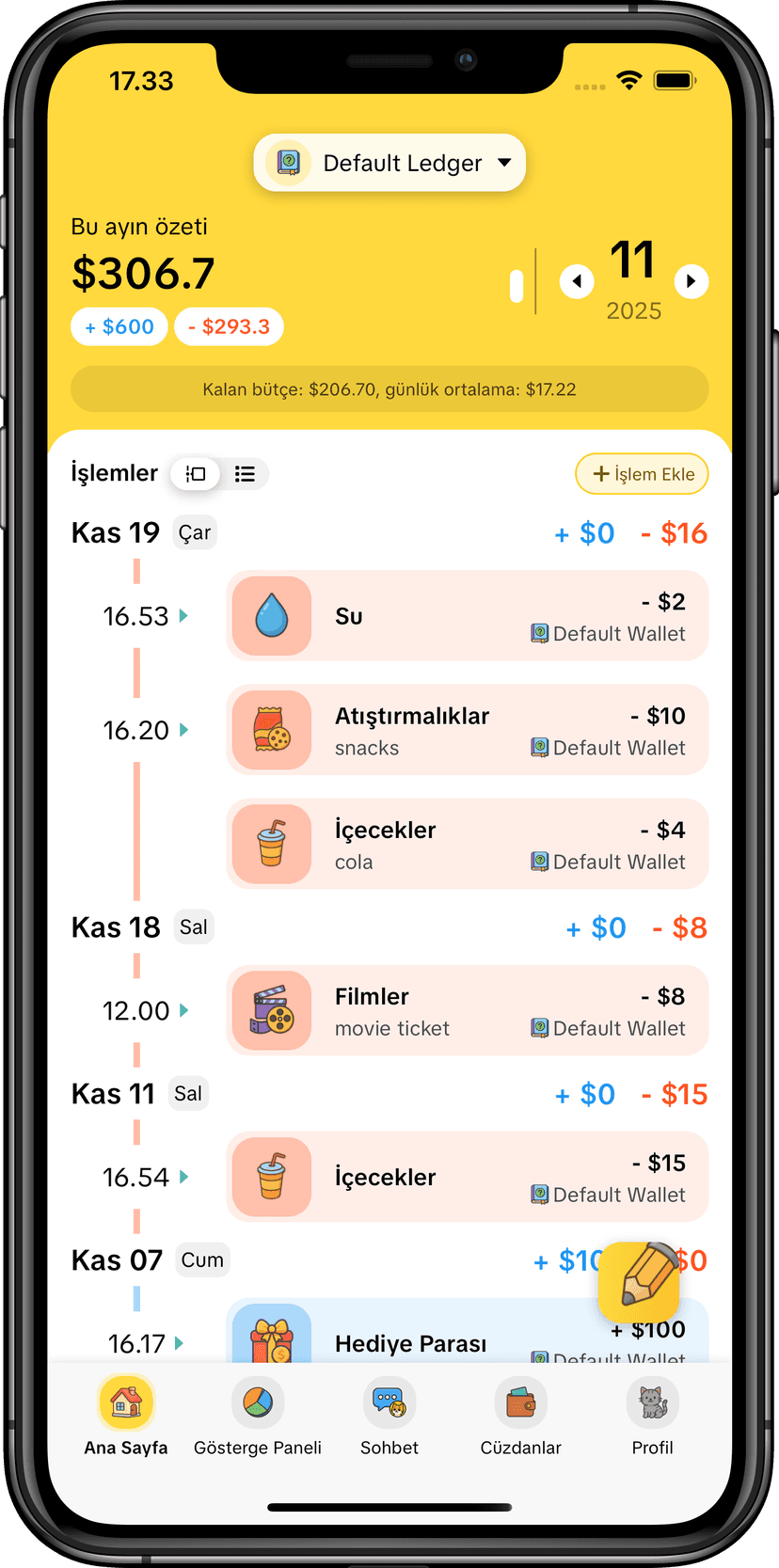Viewport: 779px width, 1568px height.
Task: Switch to the Cüzdanlar tab
Action: click(x=520, y=1417)
